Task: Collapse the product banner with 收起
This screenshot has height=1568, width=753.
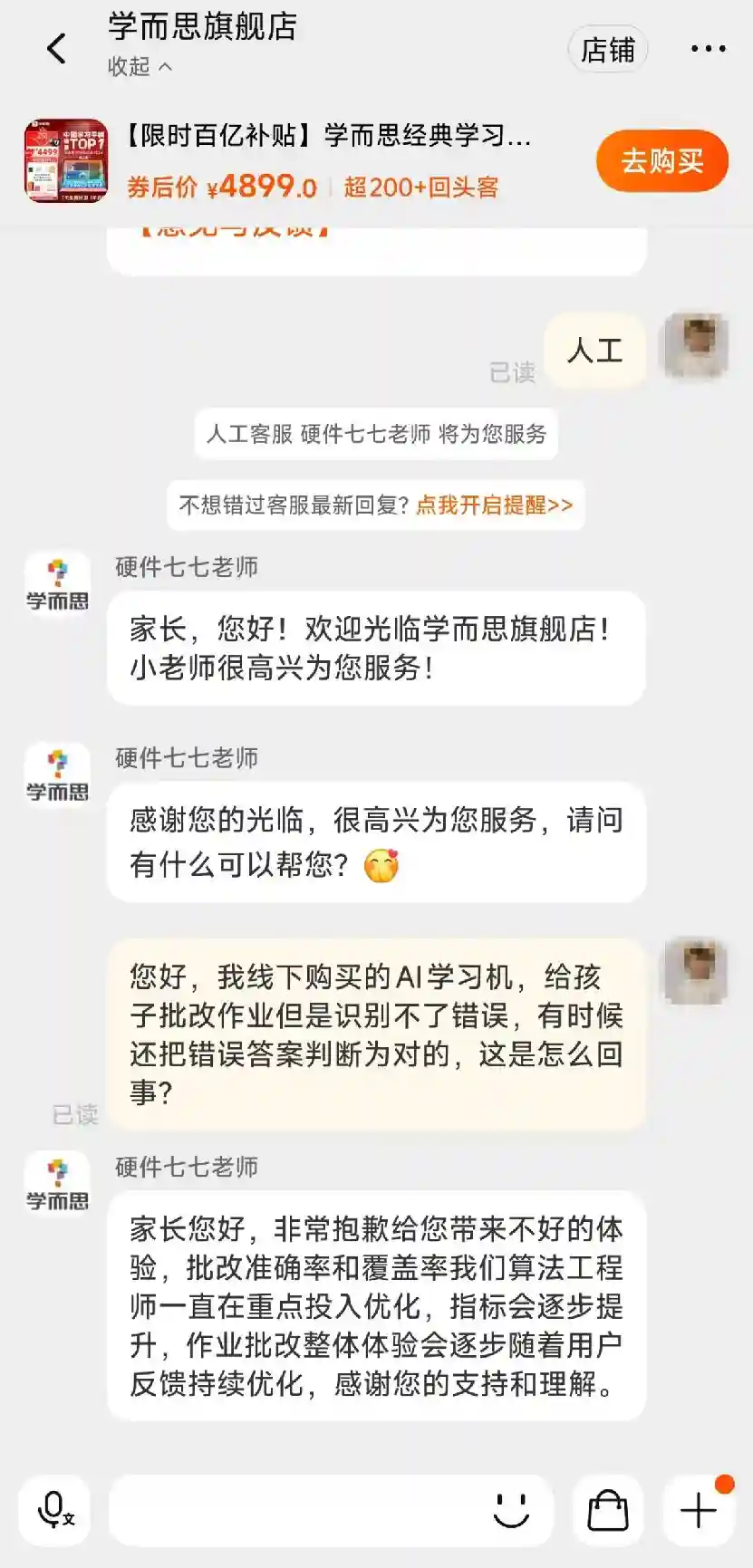Action: (140, 67)
